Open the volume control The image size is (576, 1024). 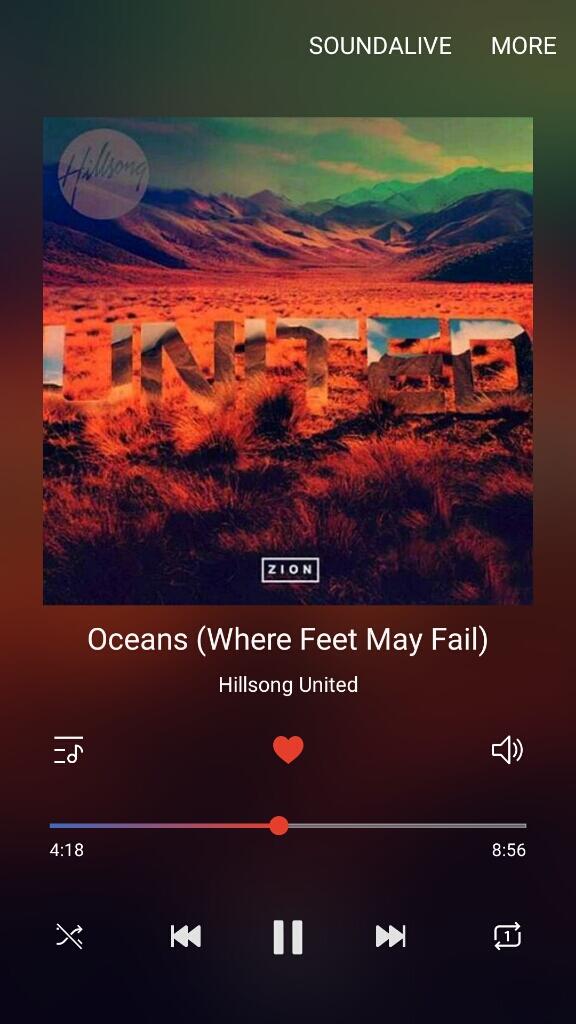tap(507, 750)
